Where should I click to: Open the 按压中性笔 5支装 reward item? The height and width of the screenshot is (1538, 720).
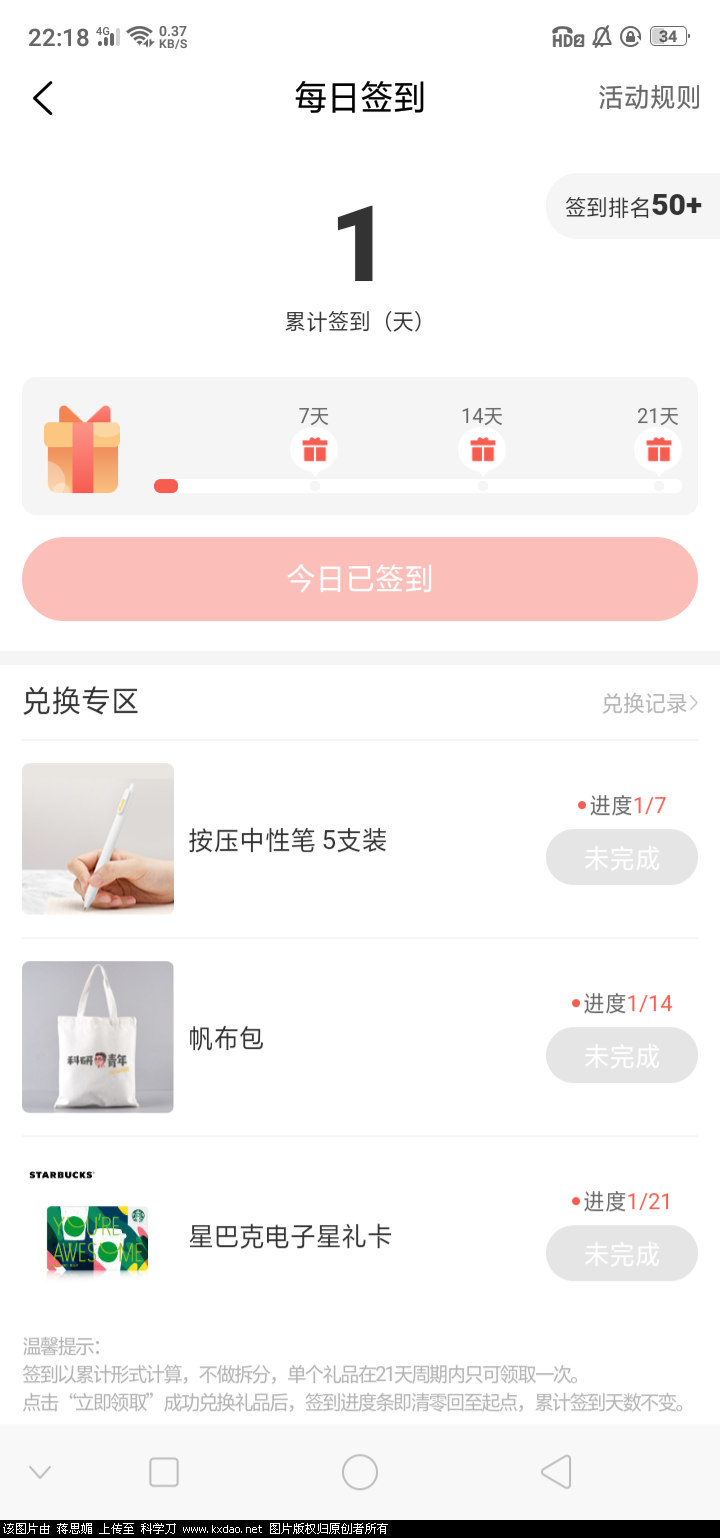tap(288, 840)
